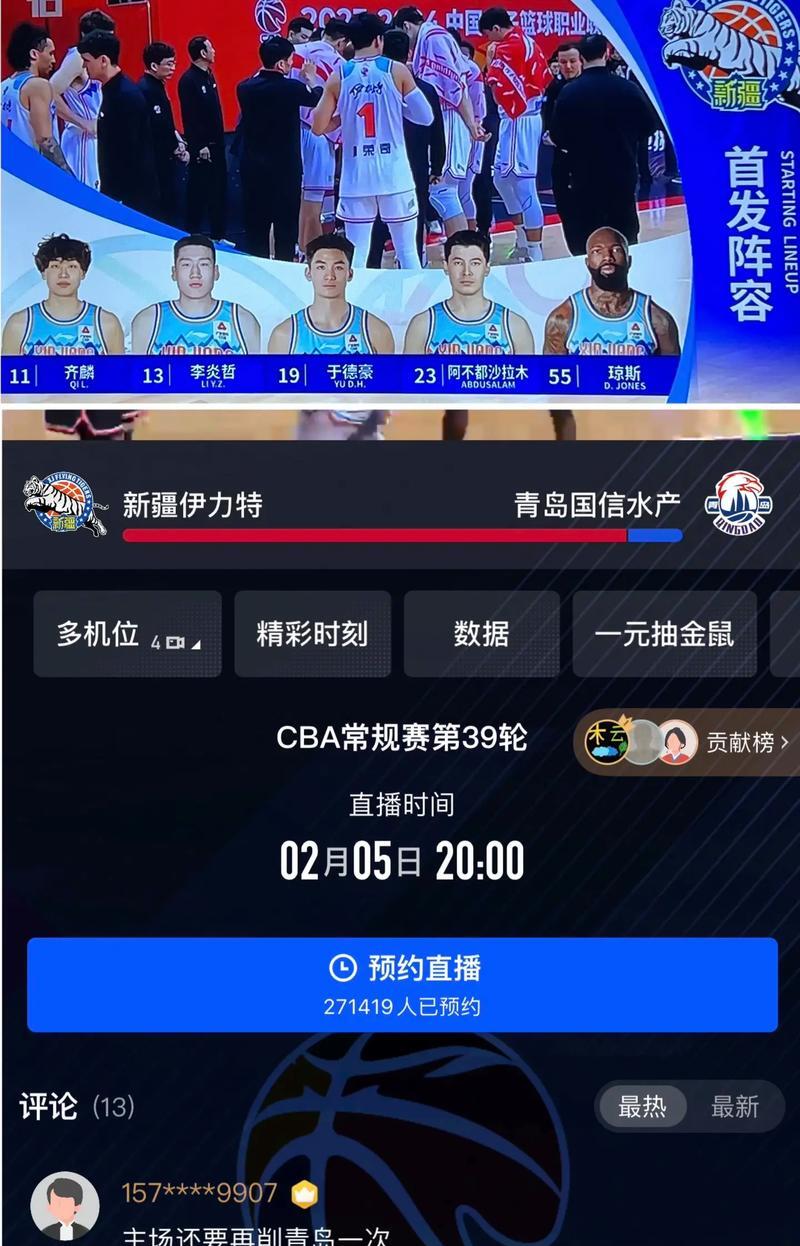
Task: Open the 精彩时刻 highlights
Action: [312, 634]
